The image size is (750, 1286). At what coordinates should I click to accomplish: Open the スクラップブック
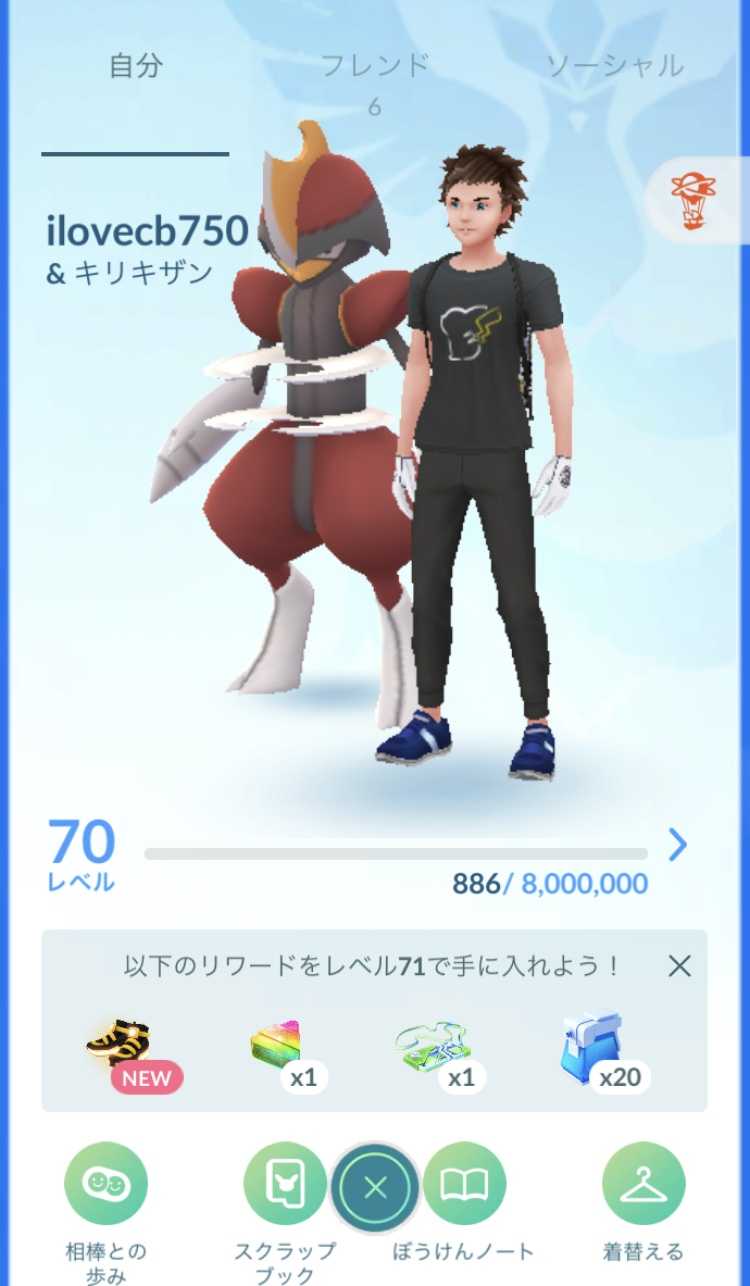[x=285, y=1184]
